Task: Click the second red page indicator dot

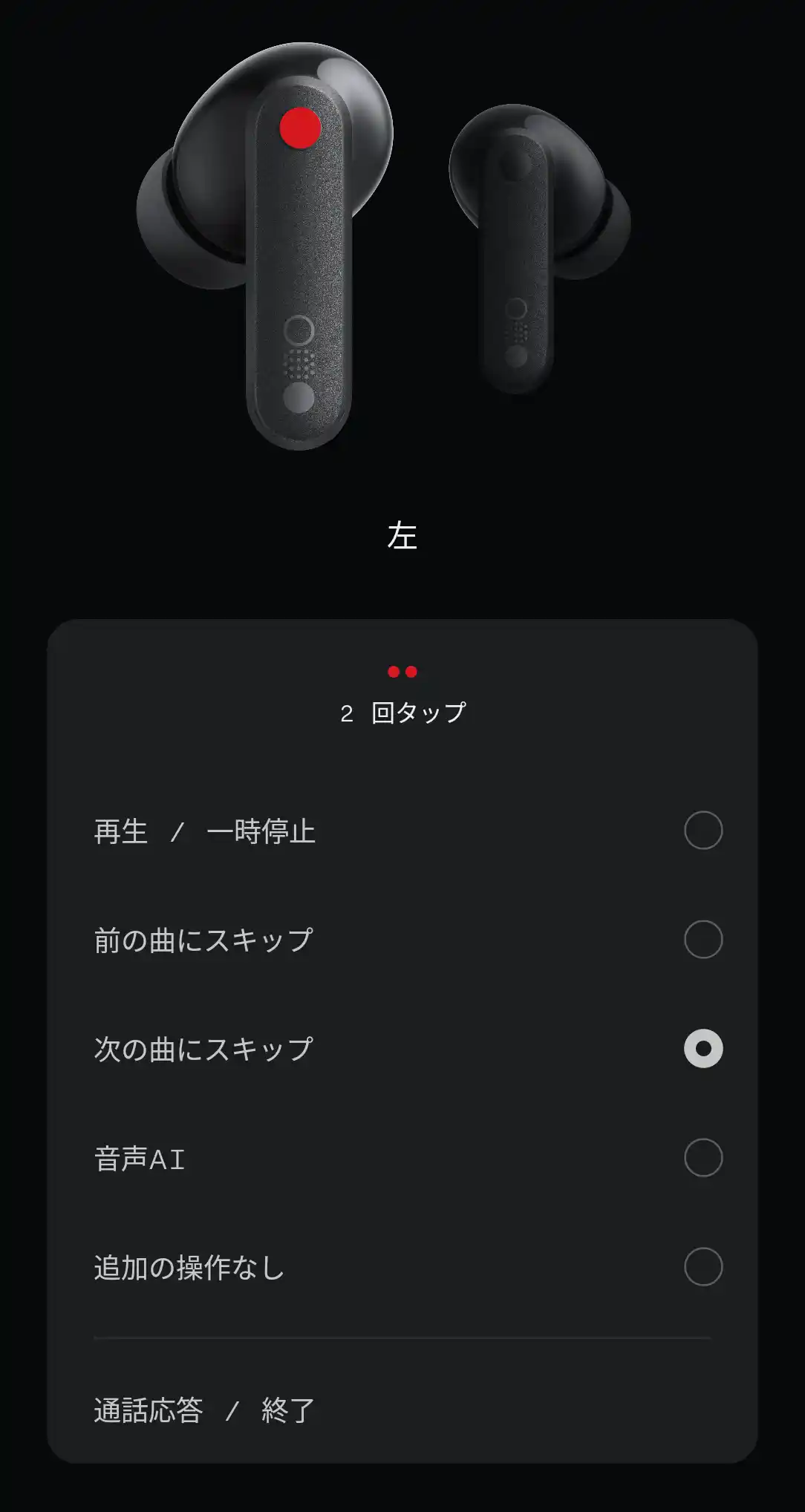Action: [411, 672]
